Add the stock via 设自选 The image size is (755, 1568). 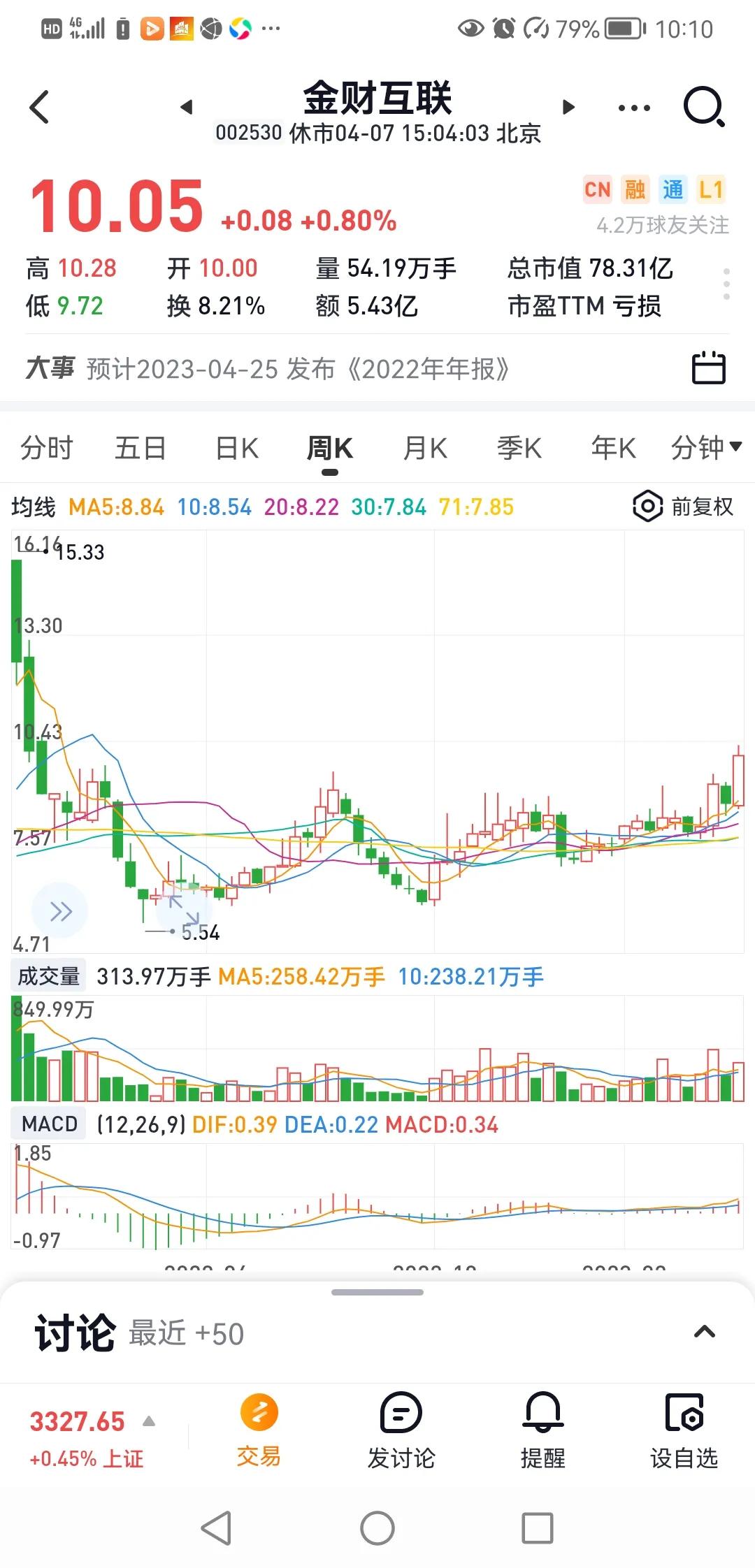(684, 1430)
